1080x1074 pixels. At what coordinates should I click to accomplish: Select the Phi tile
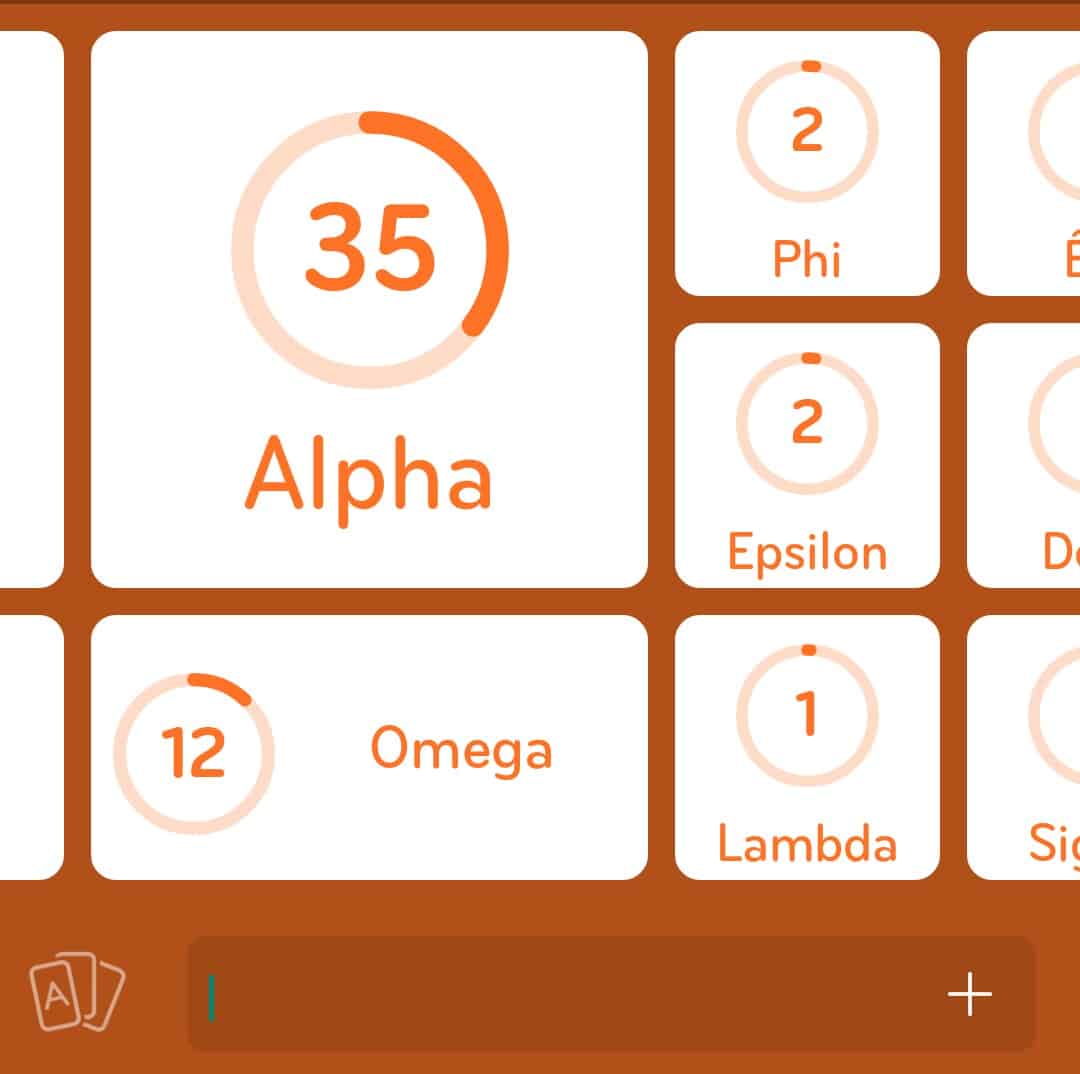point(807,164)
